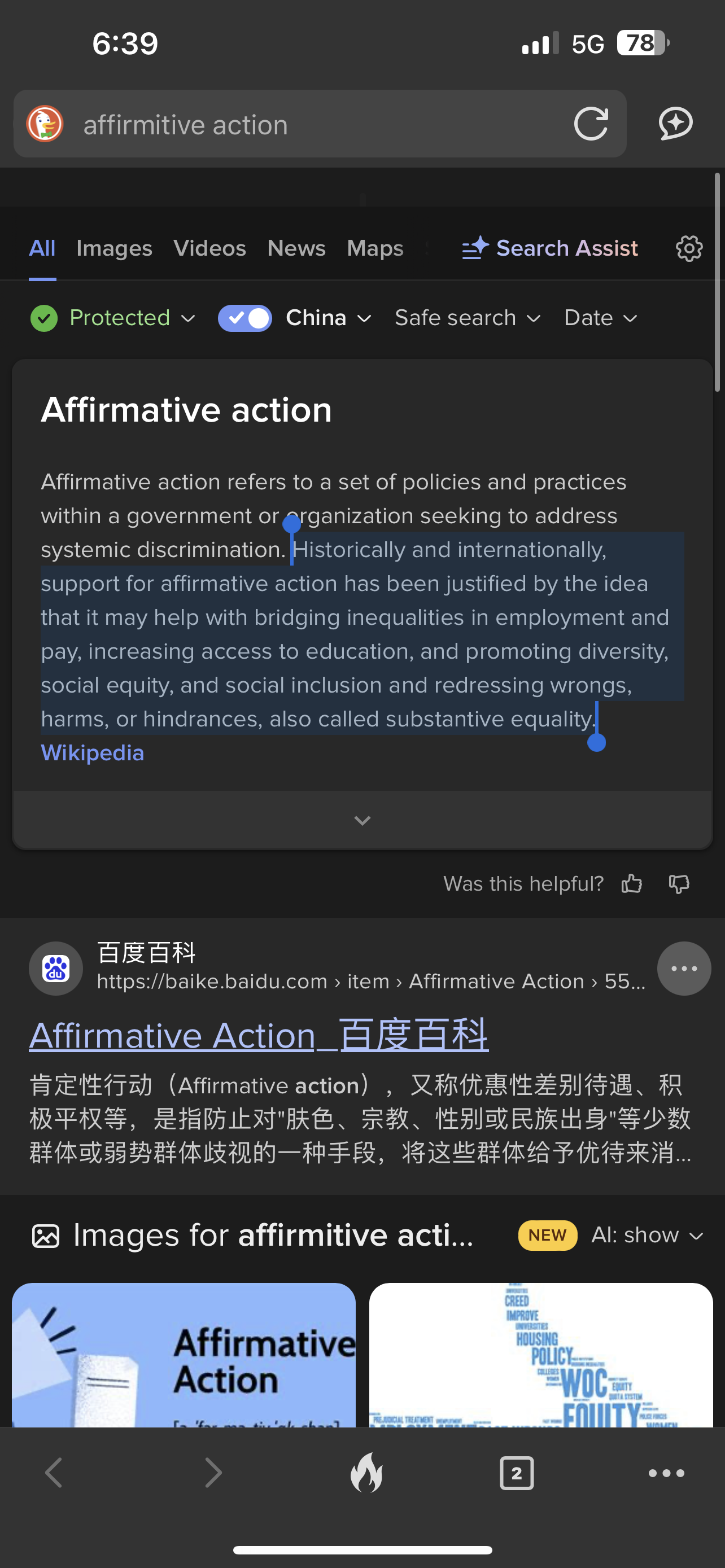
Task: Open the Duck.ai chat icon
Action: click(x=676, y=124)
